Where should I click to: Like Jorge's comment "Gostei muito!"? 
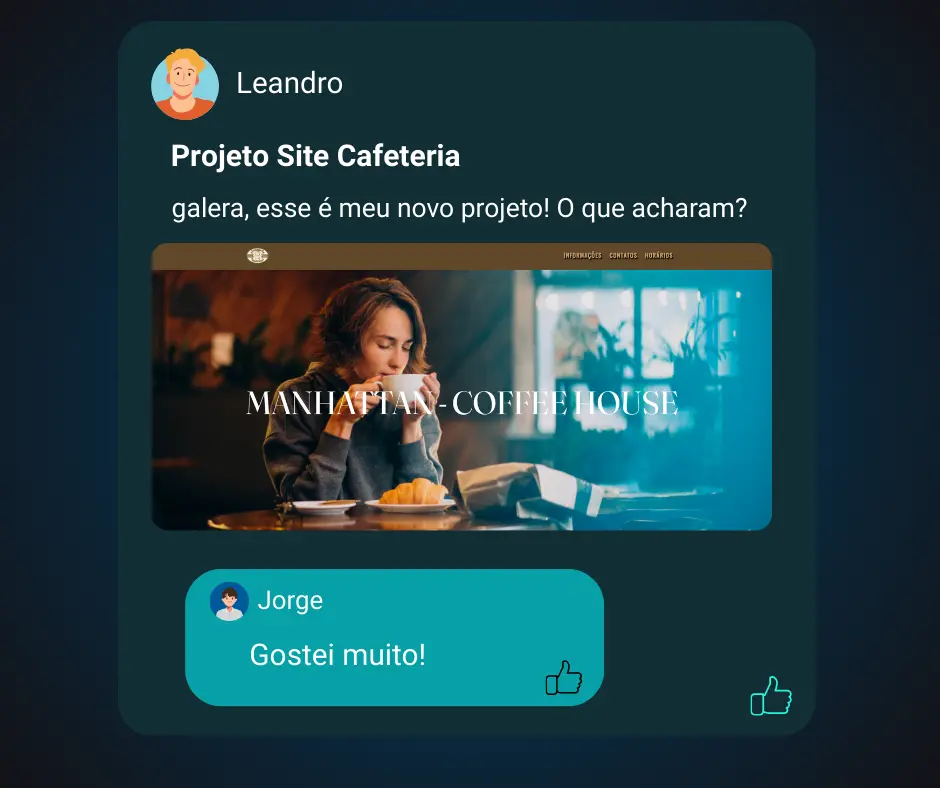tap(563, 678)
